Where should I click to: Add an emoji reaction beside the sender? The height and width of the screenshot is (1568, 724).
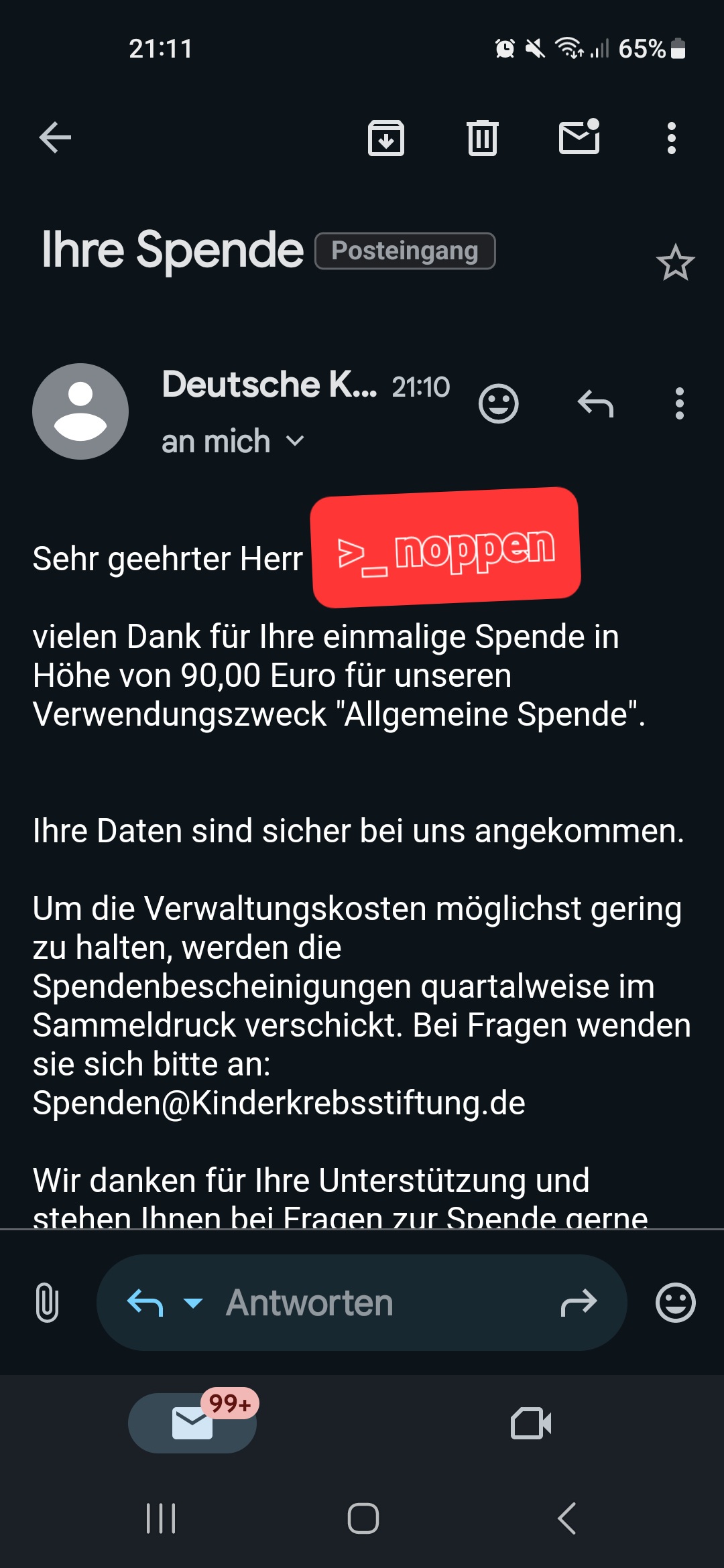(x=498, y=404)
